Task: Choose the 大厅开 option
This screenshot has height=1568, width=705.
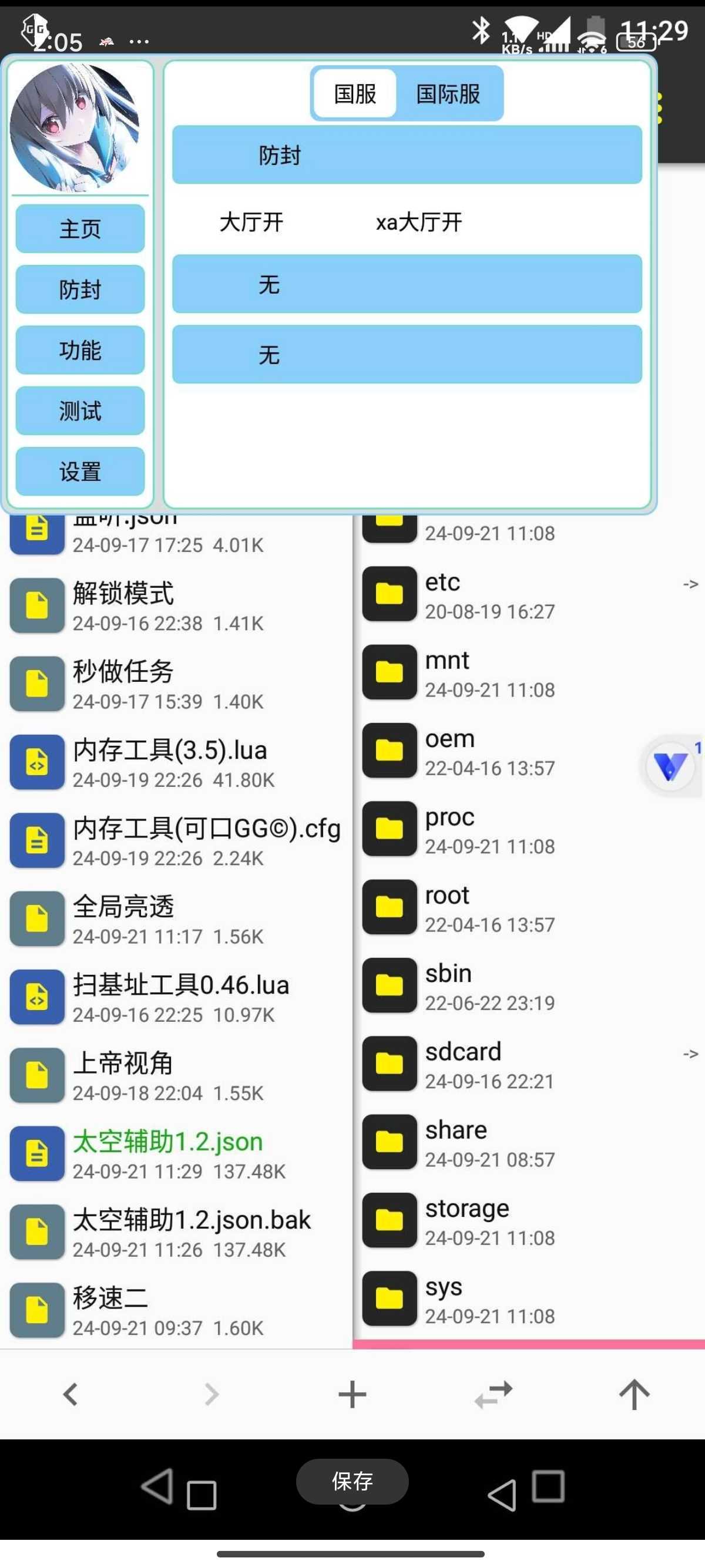Action: pos(251,222)
